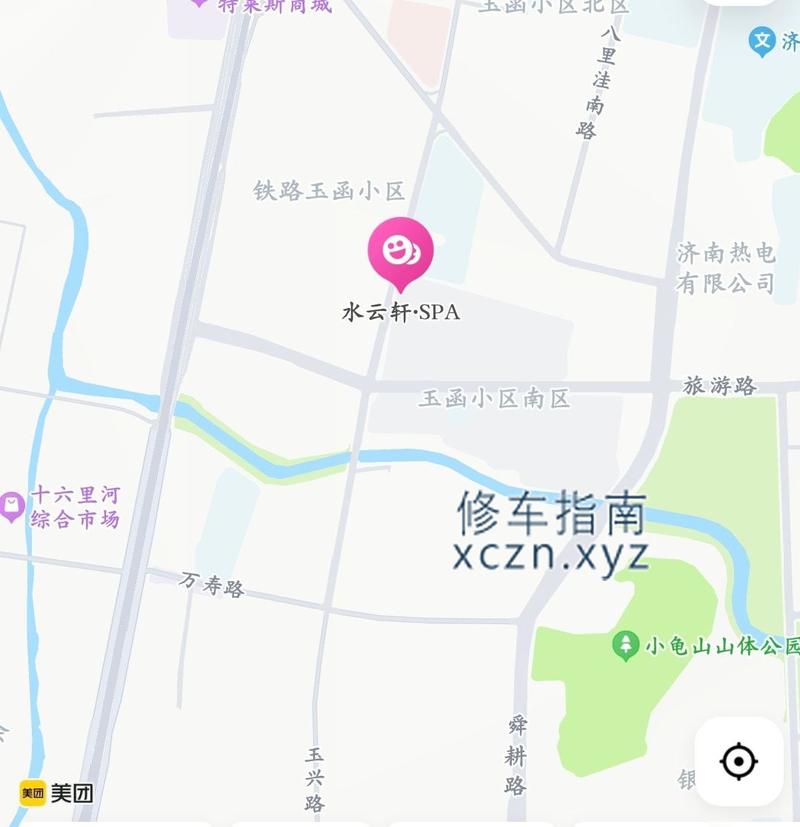This screenshot has height=827, width=800.
Task: Tap the 水云轩·SPA pink location pin
Action: [400, 250]
